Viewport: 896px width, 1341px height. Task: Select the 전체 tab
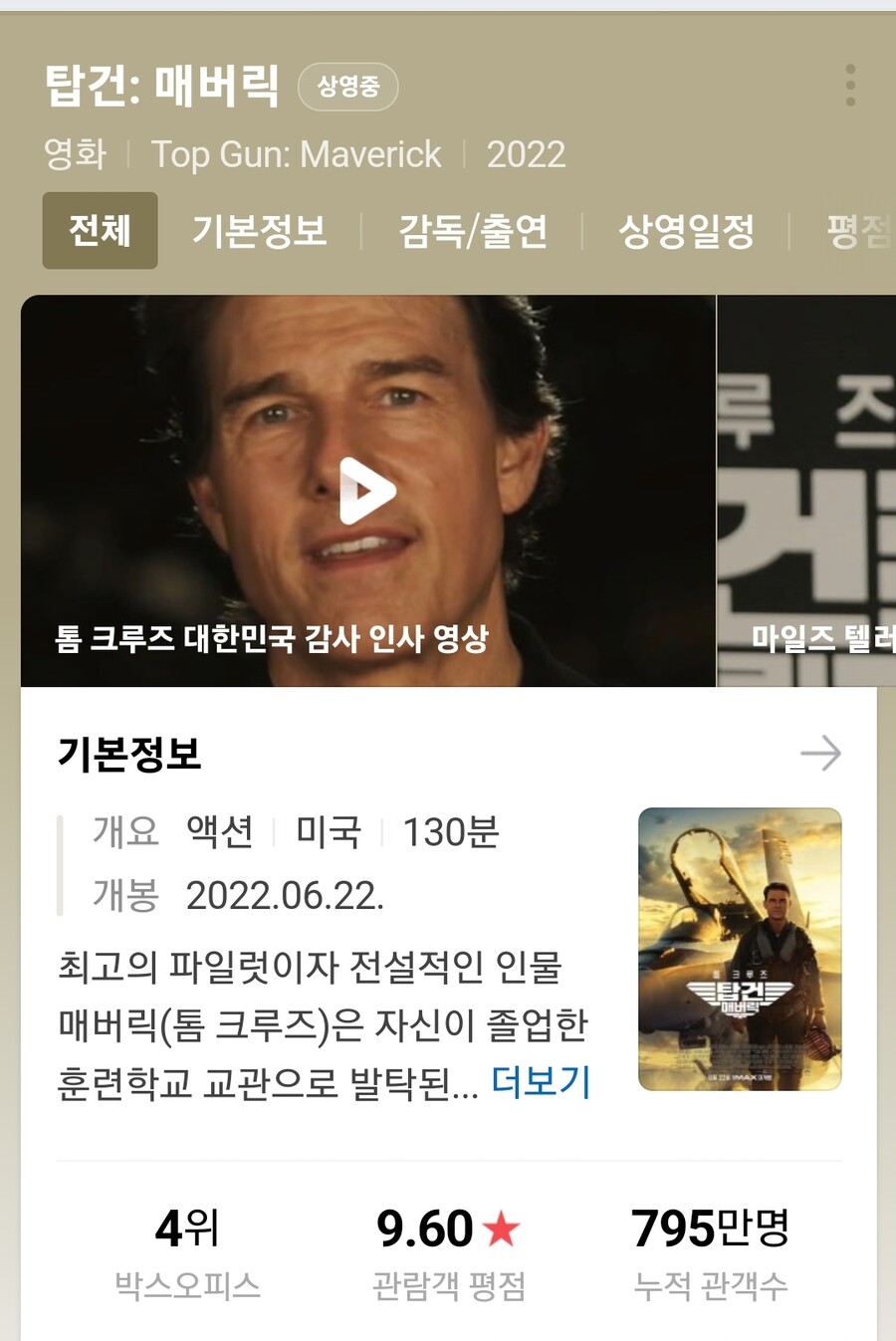(x=100, y=231)
